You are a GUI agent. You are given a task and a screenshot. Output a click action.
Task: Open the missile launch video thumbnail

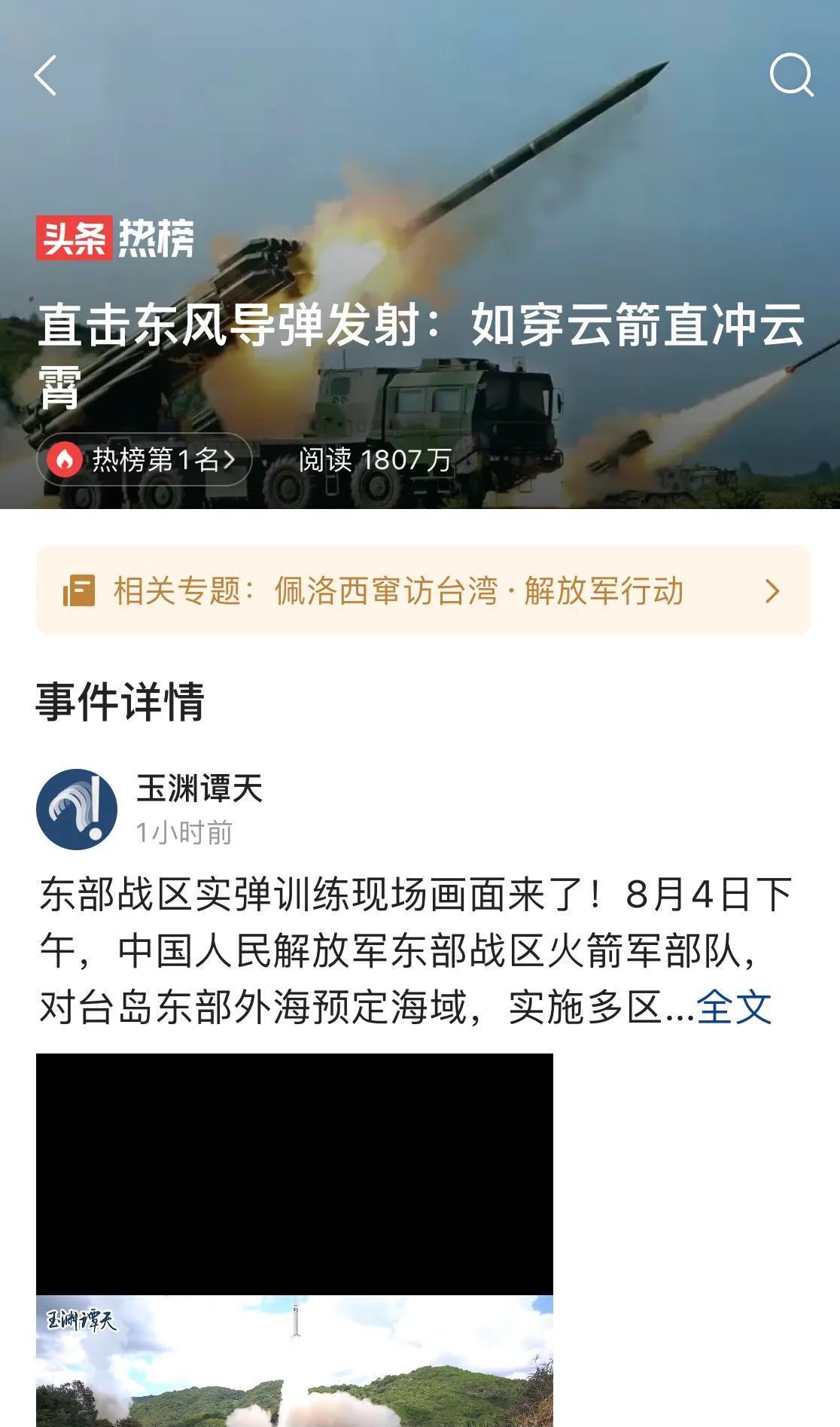click(x=294, y=1239)
